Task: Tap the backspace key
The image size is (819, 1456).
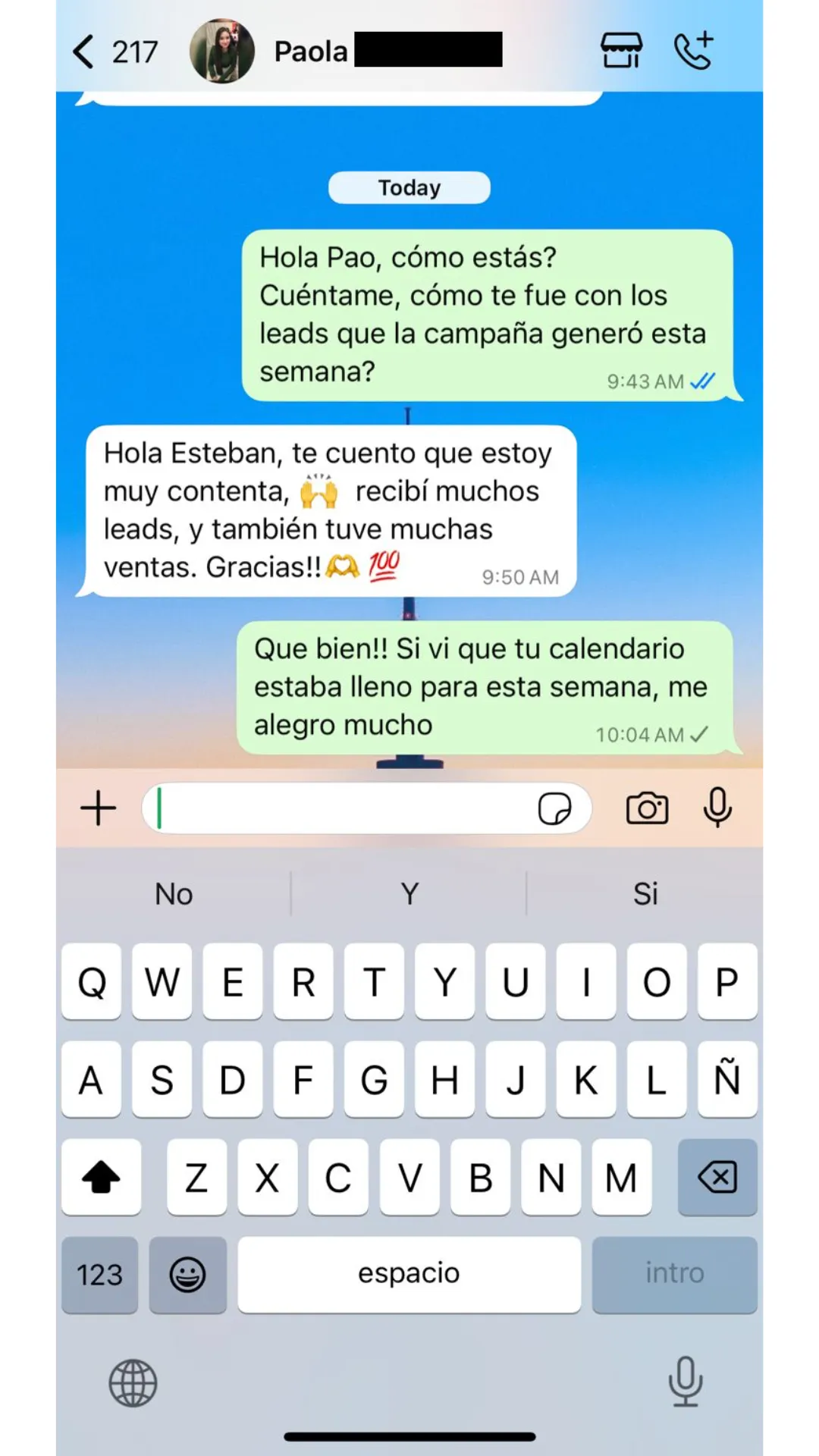Action: pos(717,1178)
